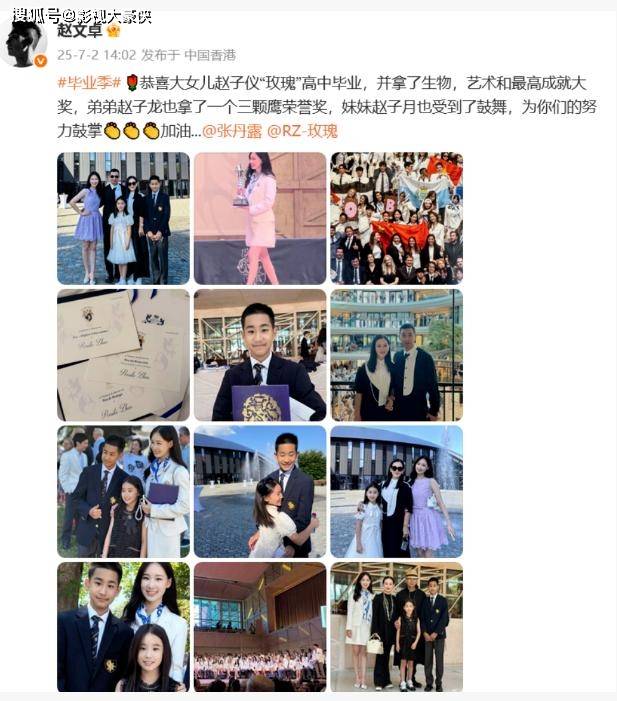The width and height of the screenshot is (617, 701).
Task: View the certificates and cards photo
Action: tap(123, 355)
